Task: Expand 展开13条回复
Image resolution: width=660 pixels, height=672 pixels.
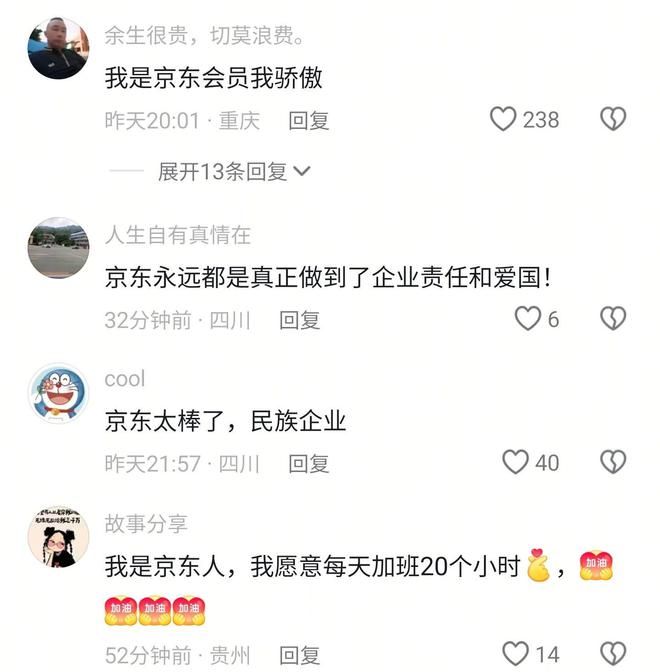Action: click(x=234, y=172)
